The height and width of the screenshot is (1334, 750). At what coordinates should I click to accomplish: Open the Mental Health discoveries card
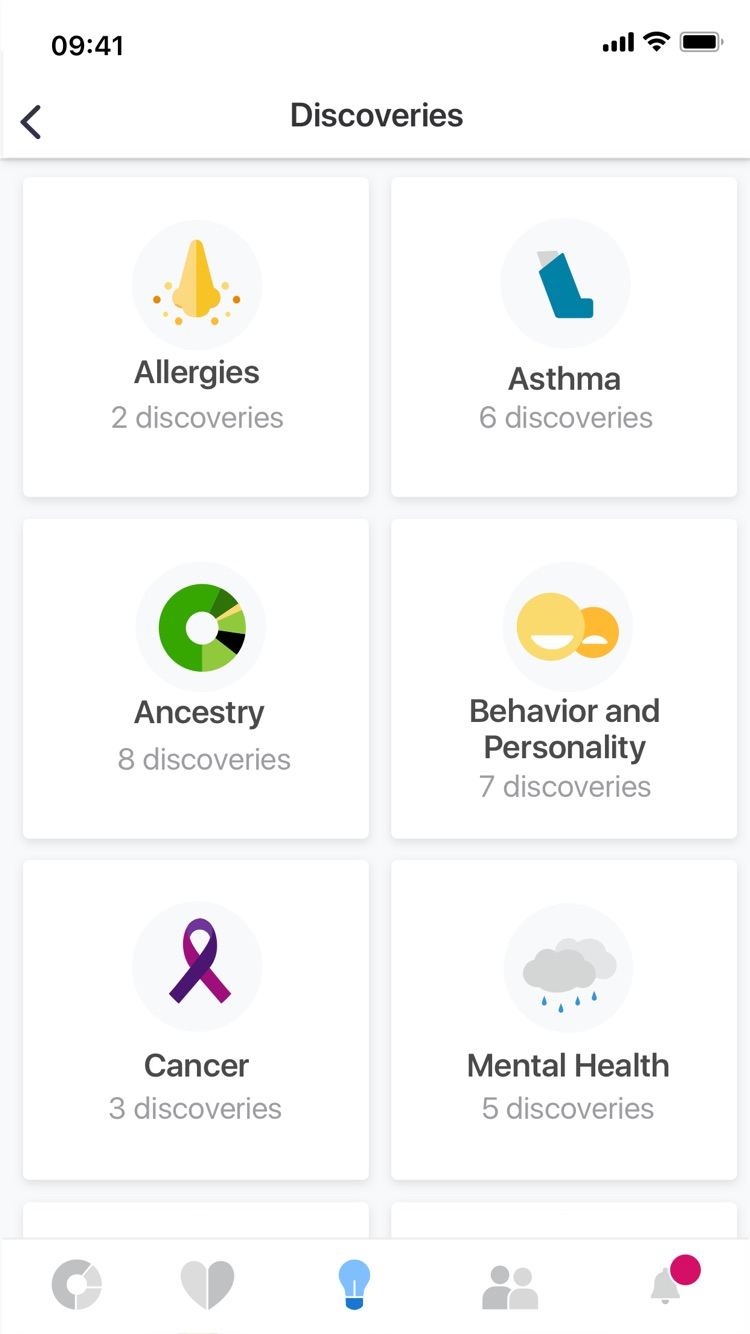point(564,1019)
